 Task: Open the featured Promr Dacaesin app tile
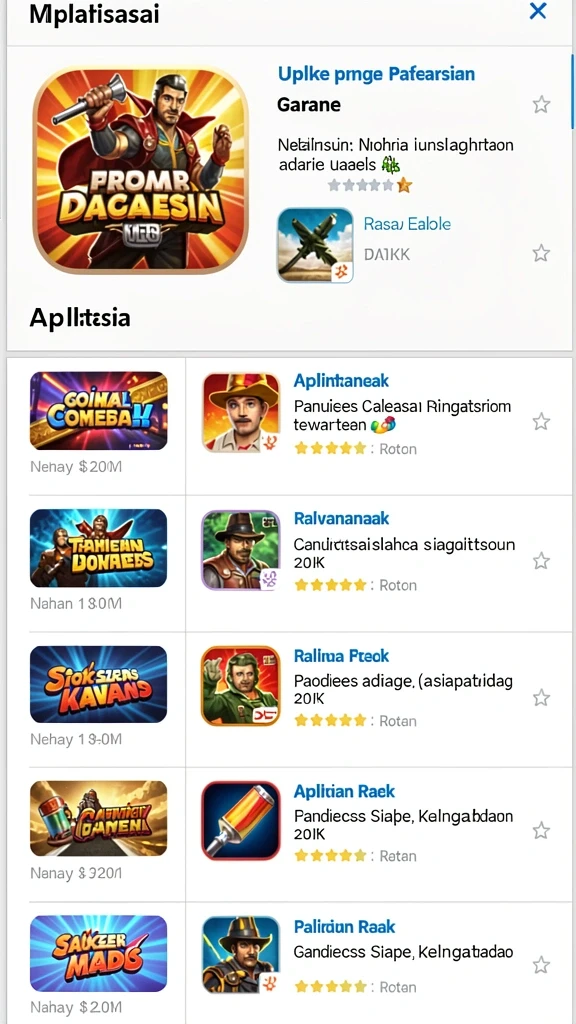coord(140,170)
